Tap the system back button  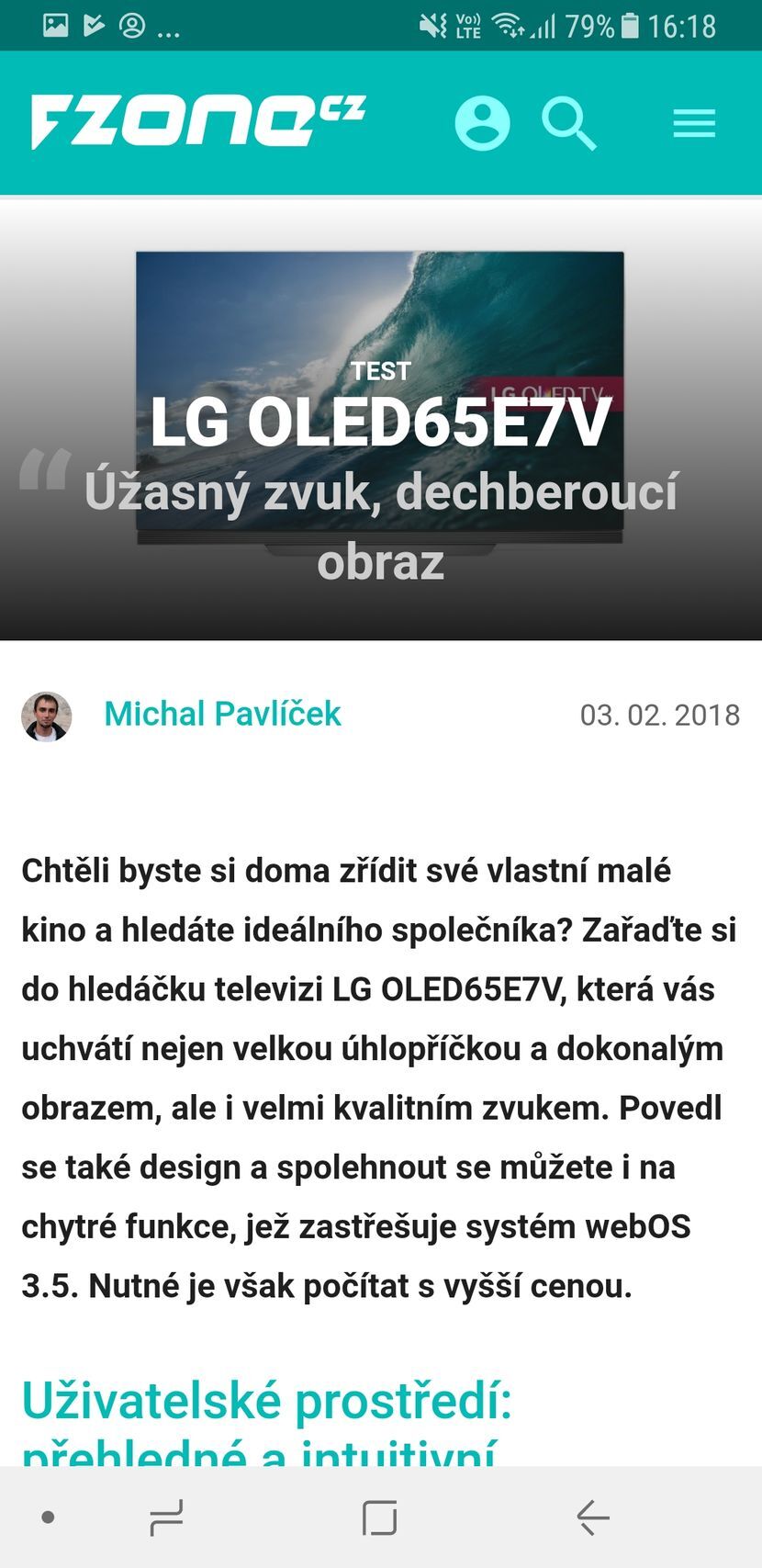point(593,1517)
